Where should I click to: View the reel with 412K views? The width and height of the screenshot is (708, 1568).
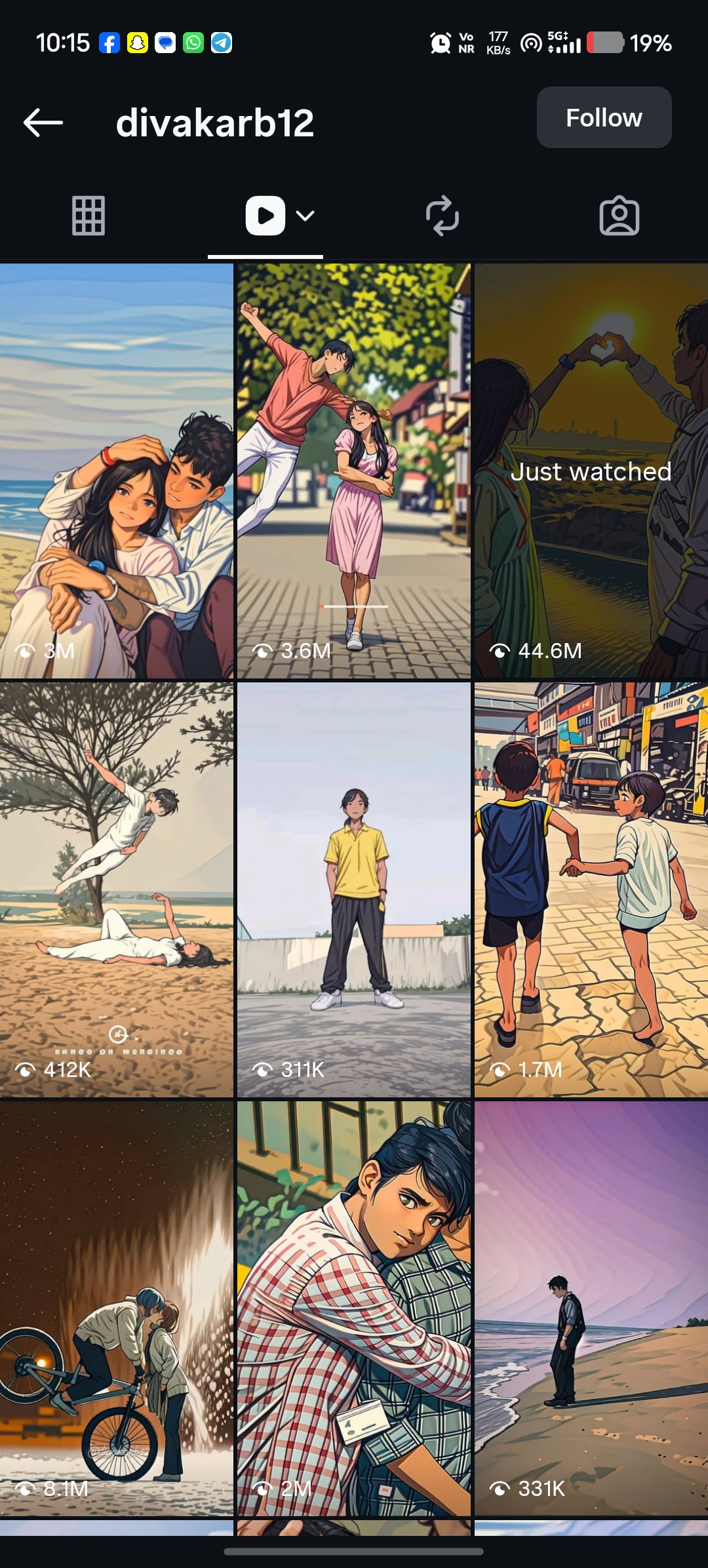(117, 890)
